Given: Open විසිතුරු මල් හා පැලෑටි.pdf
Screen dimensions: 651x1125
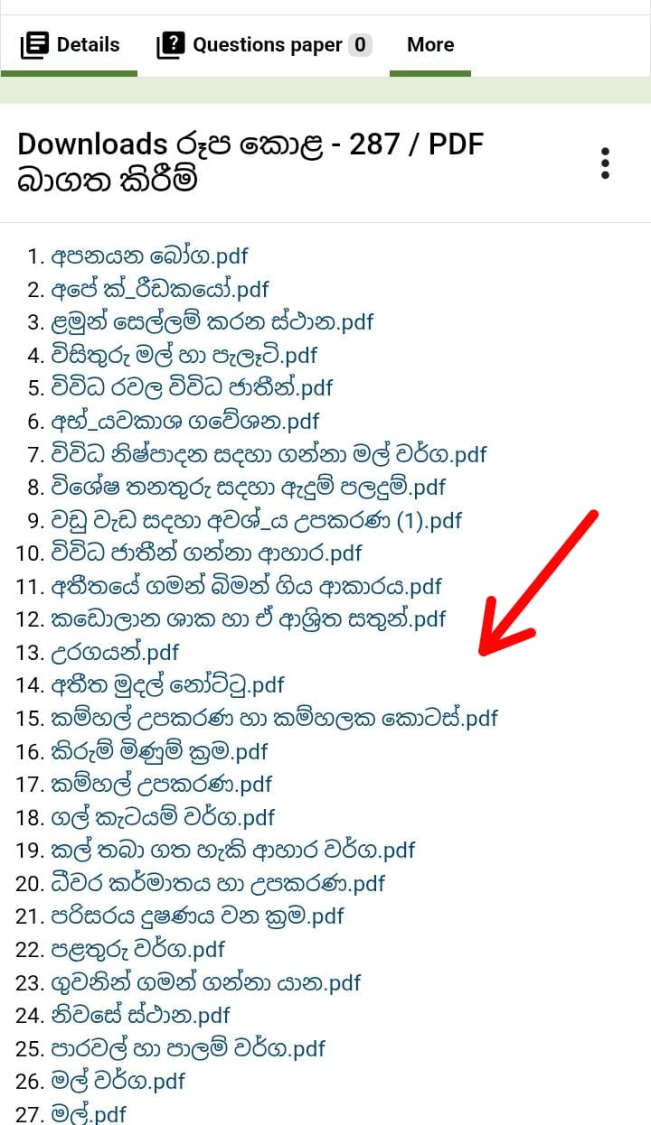Looking at the screenshot, I should [184, 356].
